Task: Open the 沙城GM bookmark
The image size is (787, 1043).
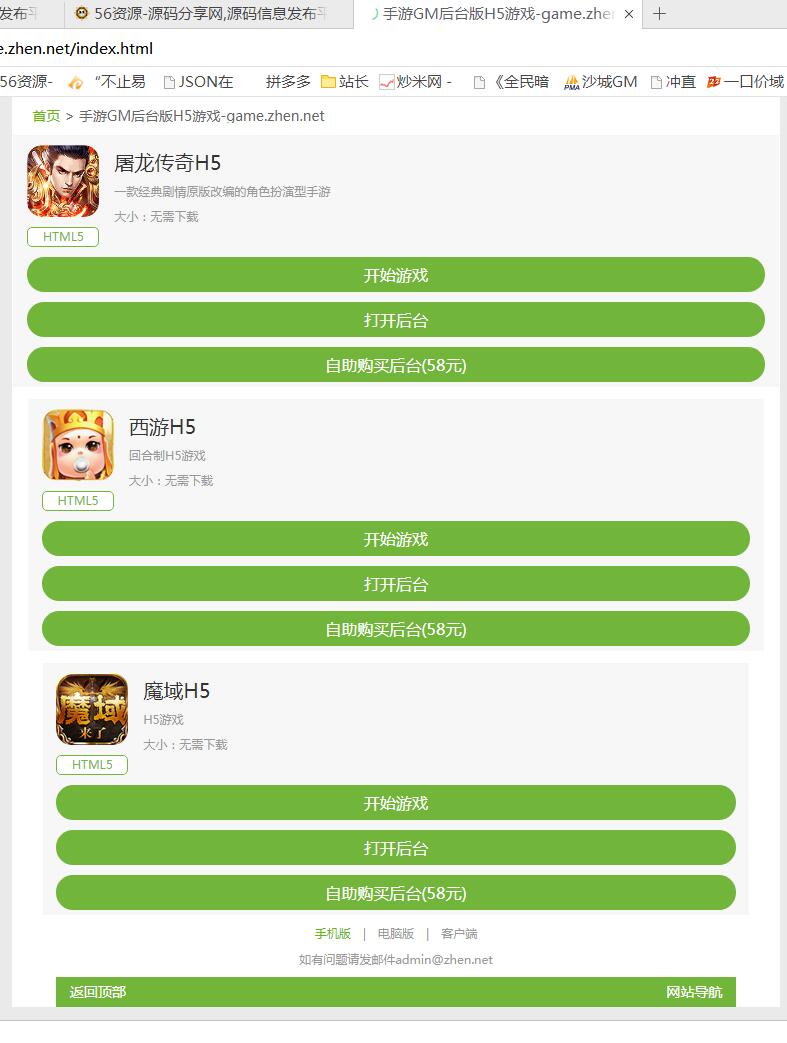Action: [x=600, y=82]
